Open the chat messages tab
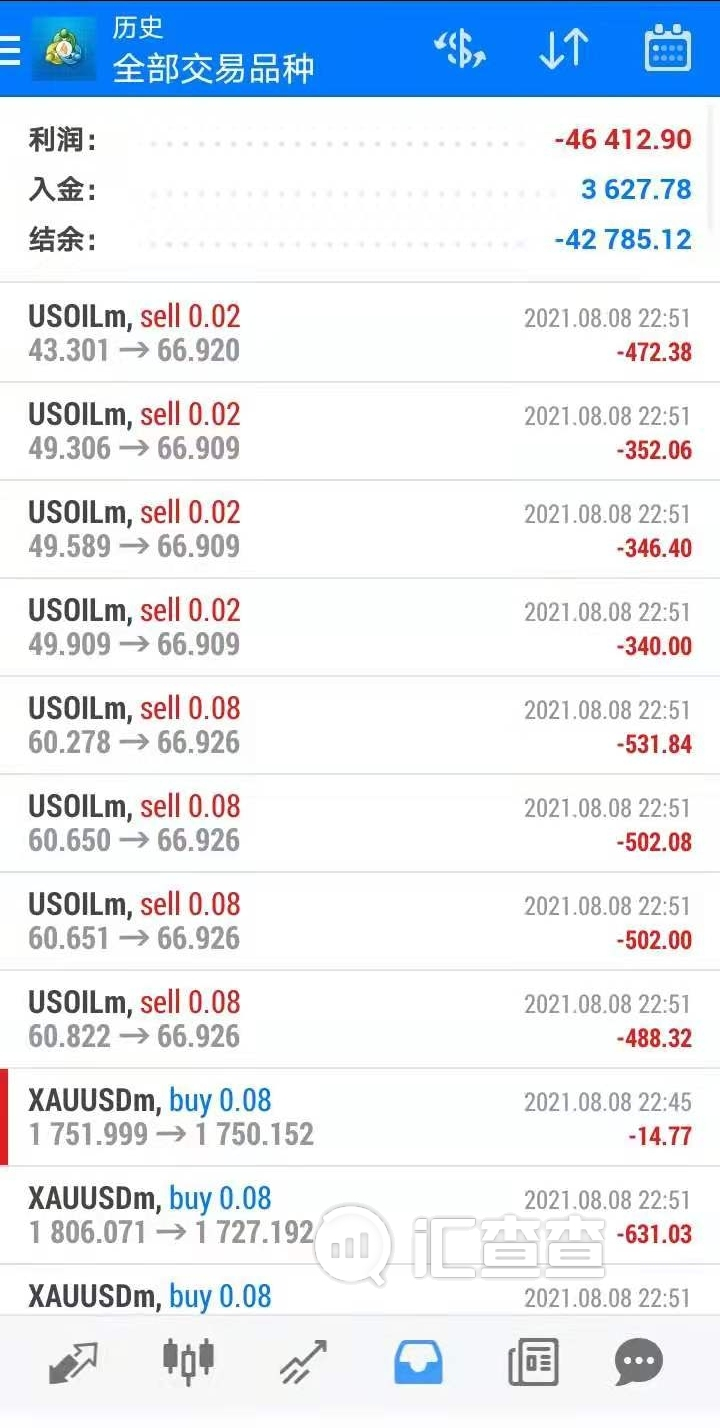The width and height of the screenshot is (720, 1428). (639, 1362)
